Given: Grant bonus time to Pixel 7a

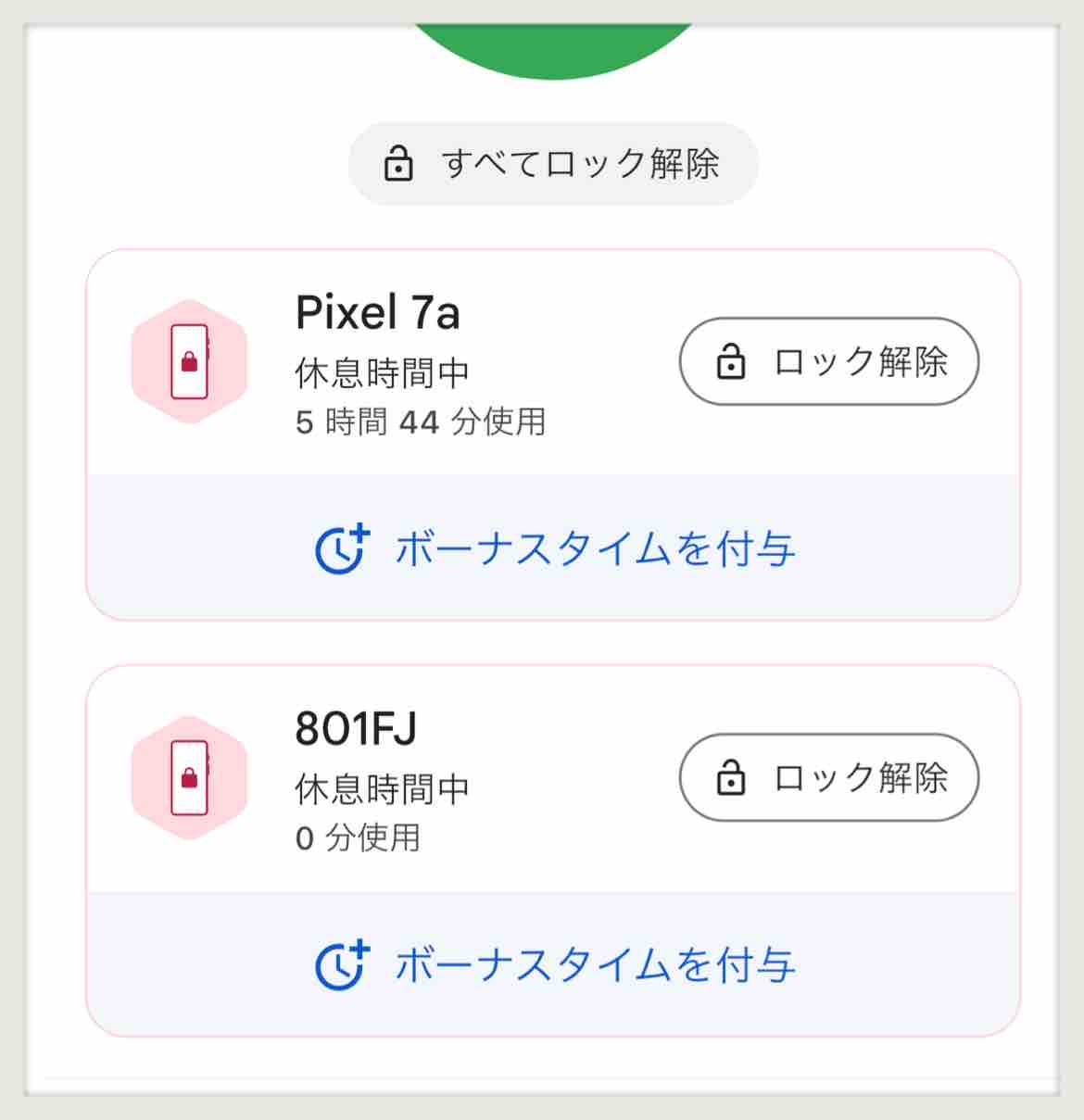Looking at the screenshot, I should (x=553, y=548).
